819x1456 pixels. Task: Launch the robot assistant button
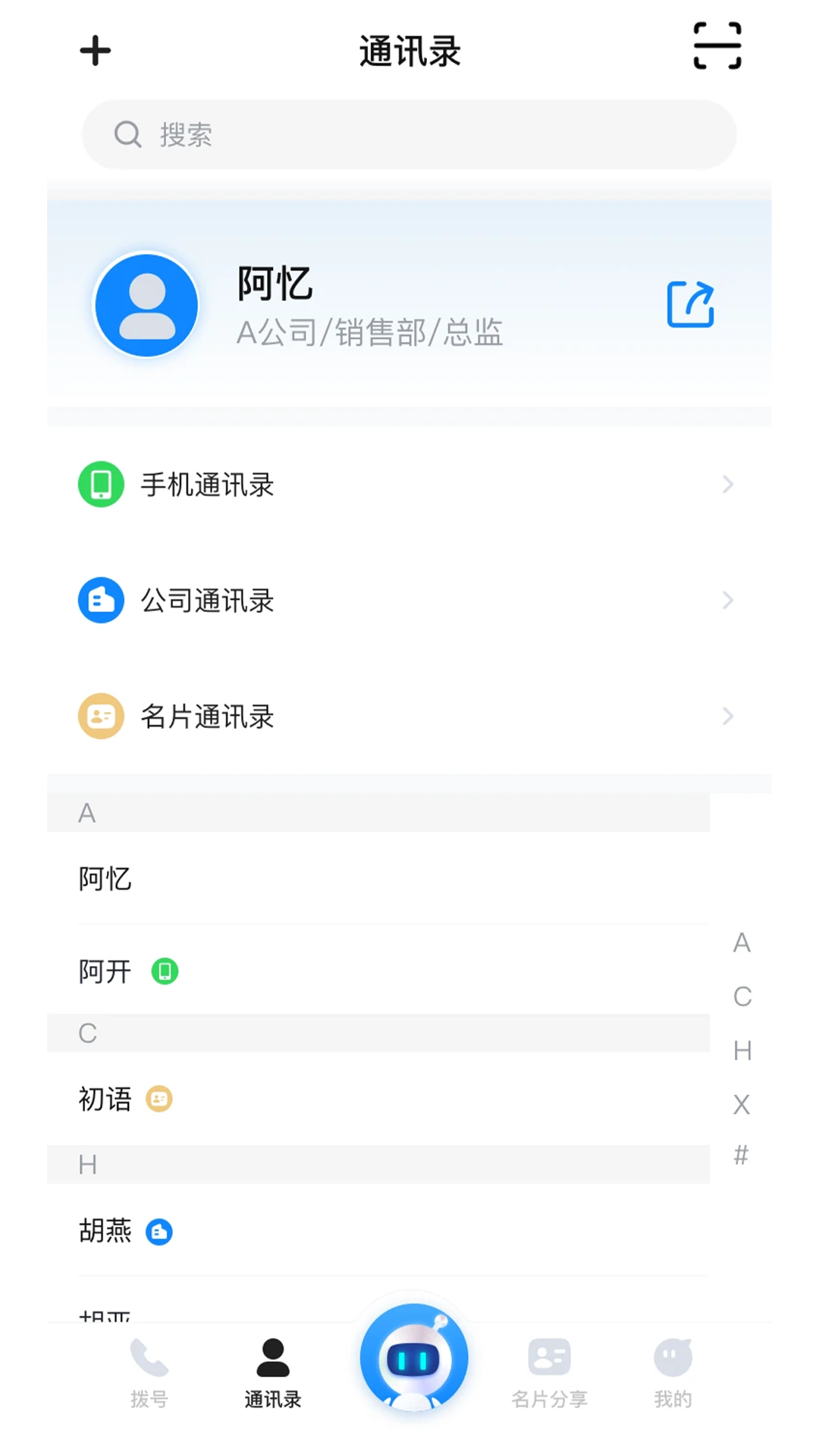(x=414, y=1357)
